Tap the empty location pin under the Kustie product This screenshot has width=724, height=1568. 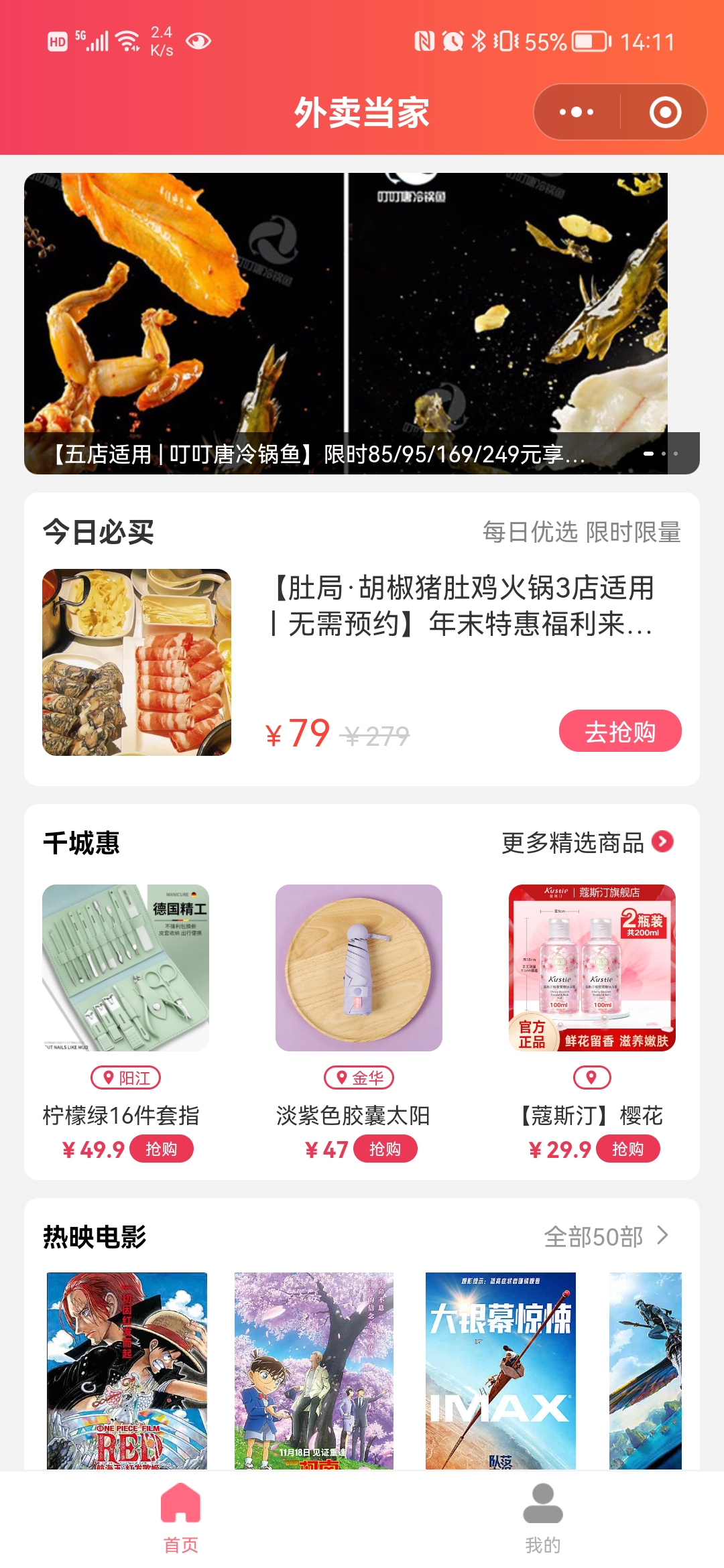click(x=590, y=1077)
